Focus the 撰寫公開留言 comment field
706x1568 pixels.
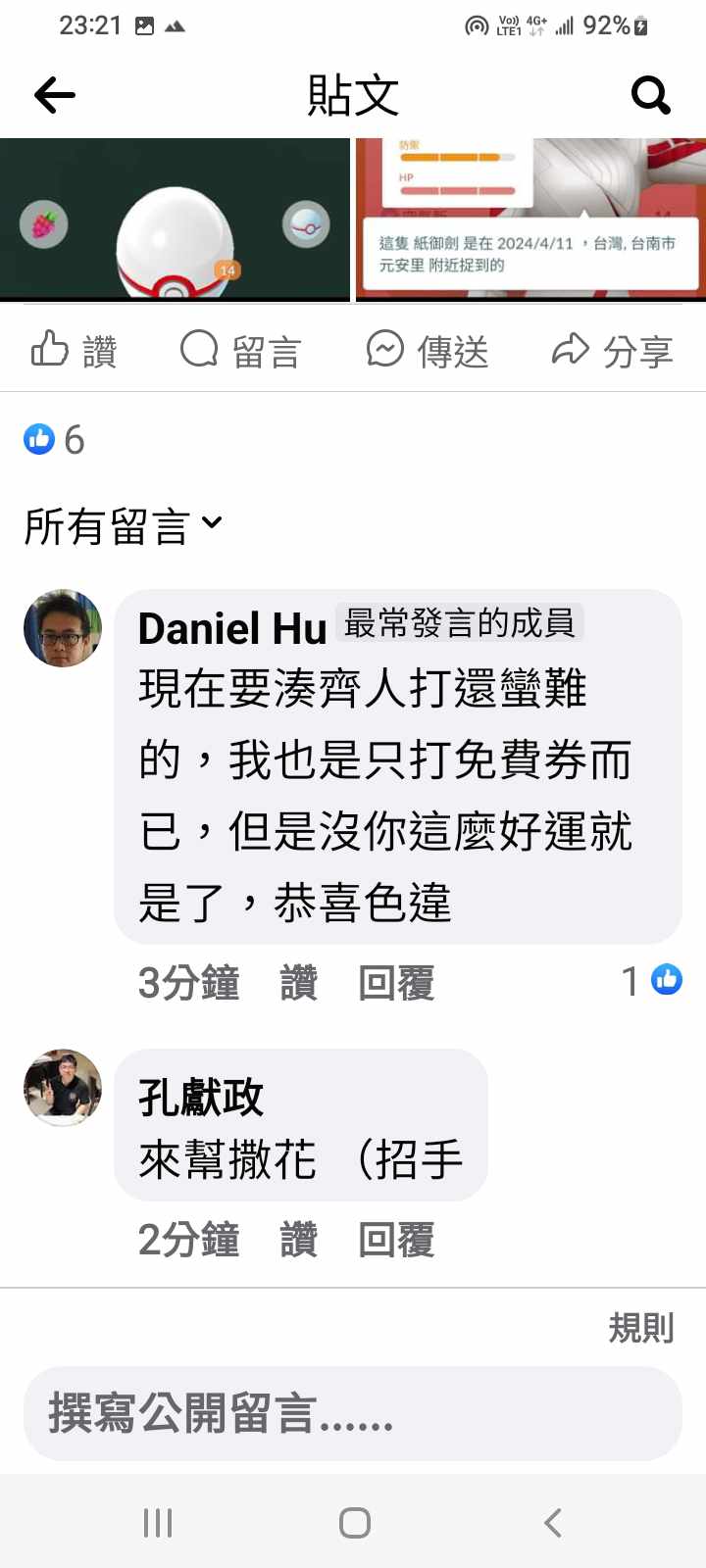(x=352, y=1414)
